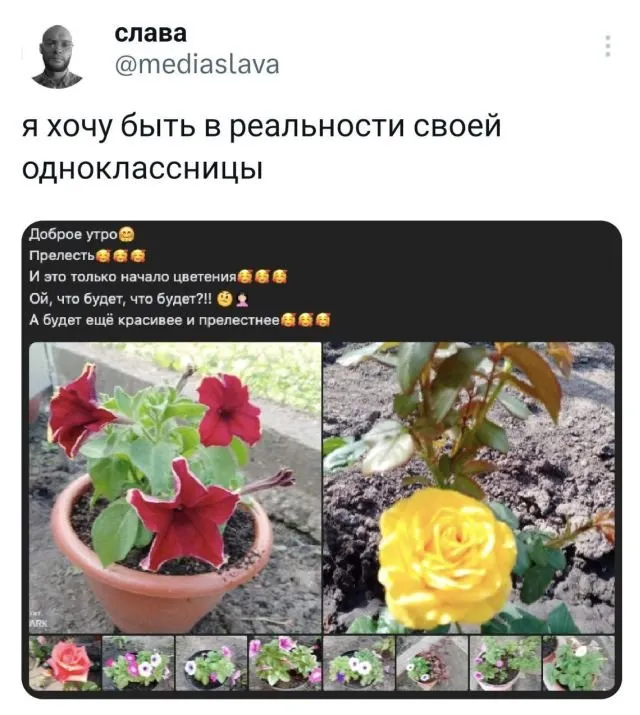Open the @mediaslava profile handle
Screen dimensions: 640x715
[x=197, y=65]
